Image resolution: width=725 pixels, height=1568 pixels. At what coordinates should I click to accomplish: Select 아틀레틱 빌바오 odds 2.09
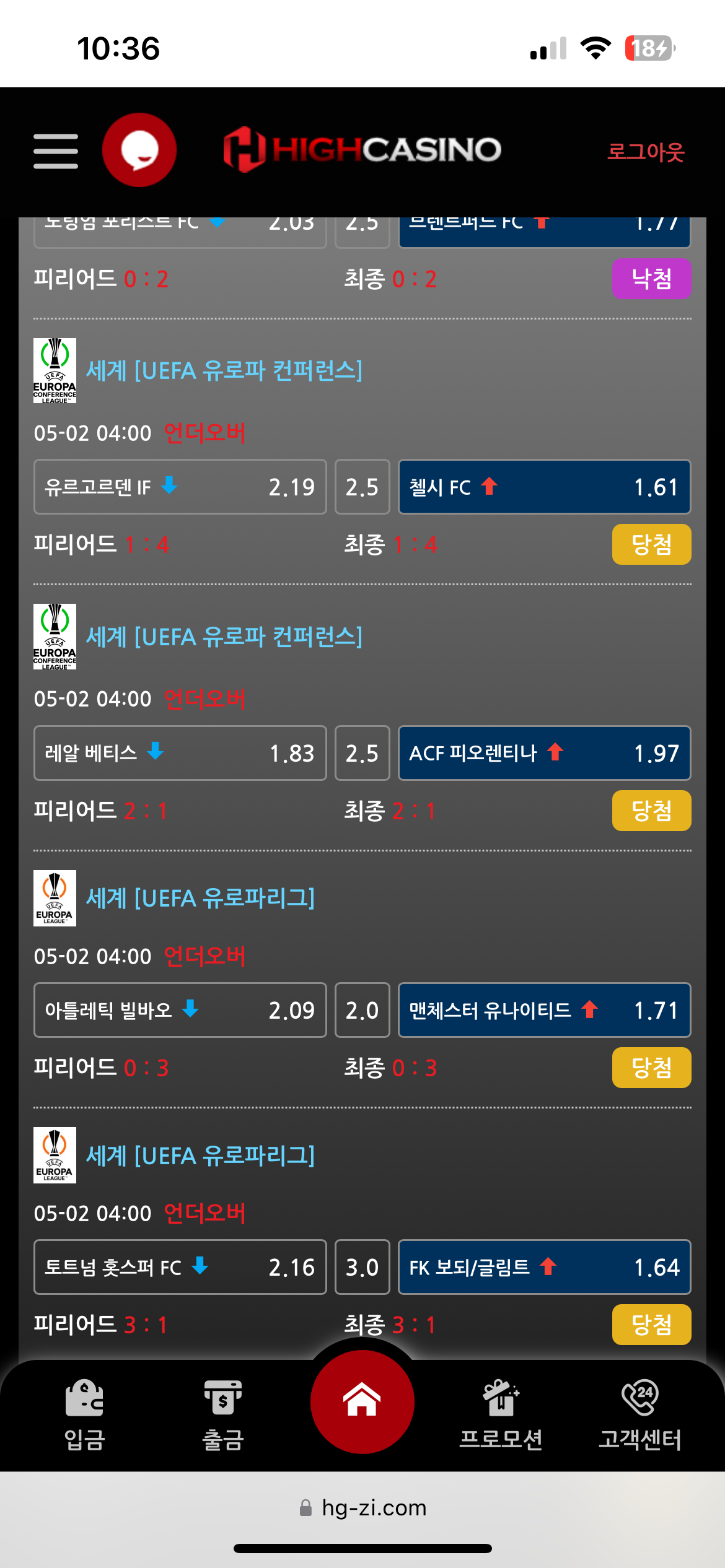click(x=180, y=1010)
